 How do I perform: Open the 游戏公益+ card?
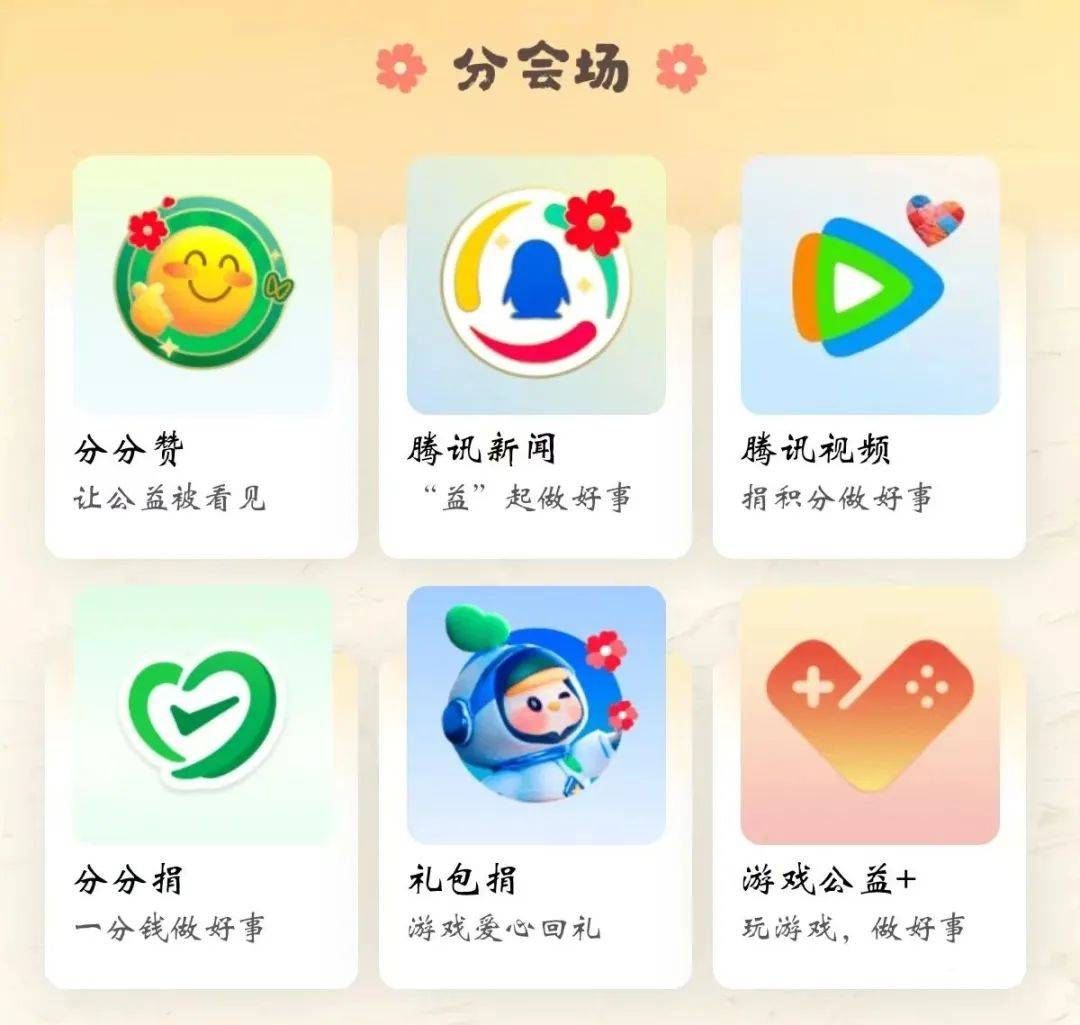pyautogui.click(x=869, y=785)
